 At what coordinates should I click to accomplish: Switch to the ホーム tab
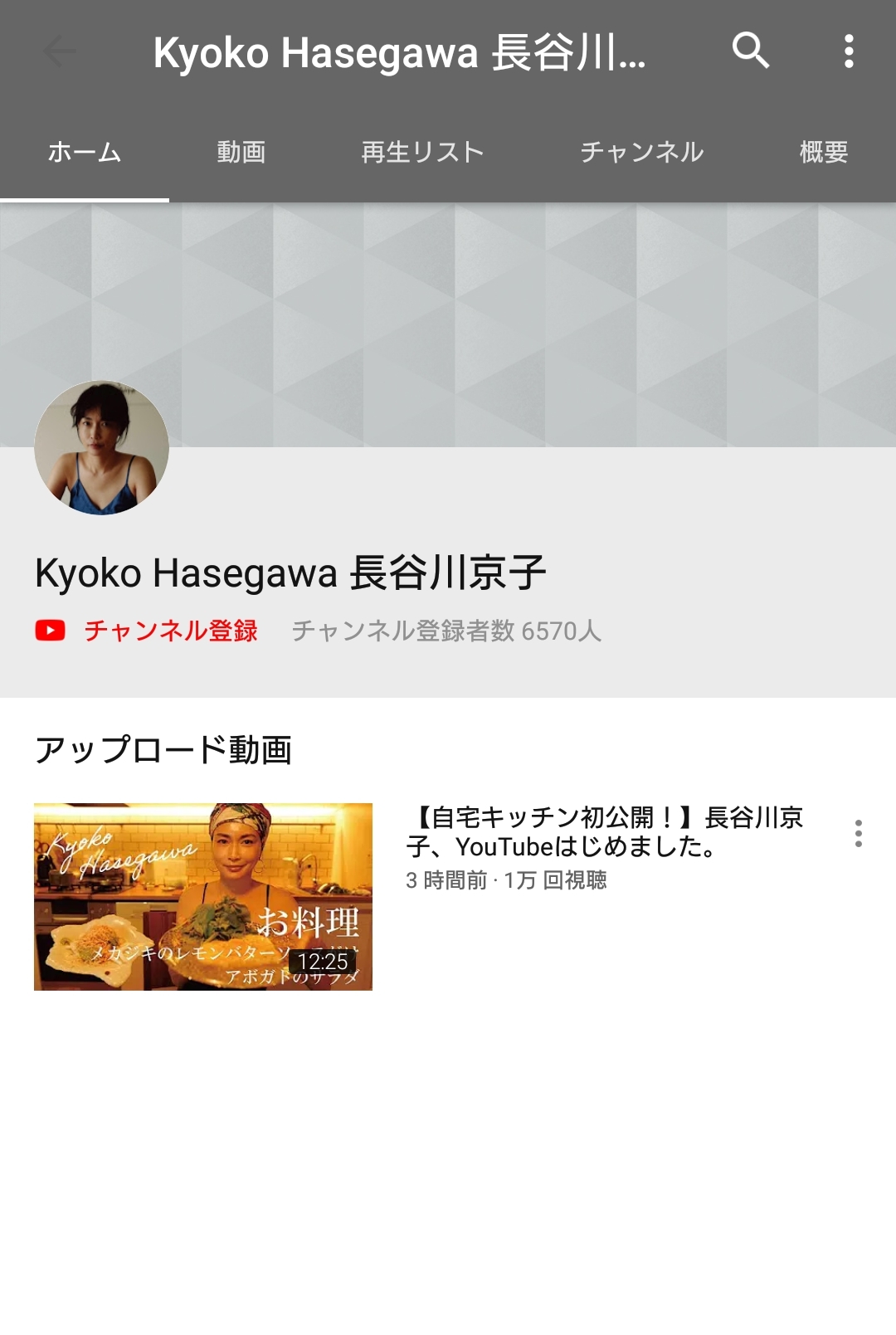click(x=85, y=153)
